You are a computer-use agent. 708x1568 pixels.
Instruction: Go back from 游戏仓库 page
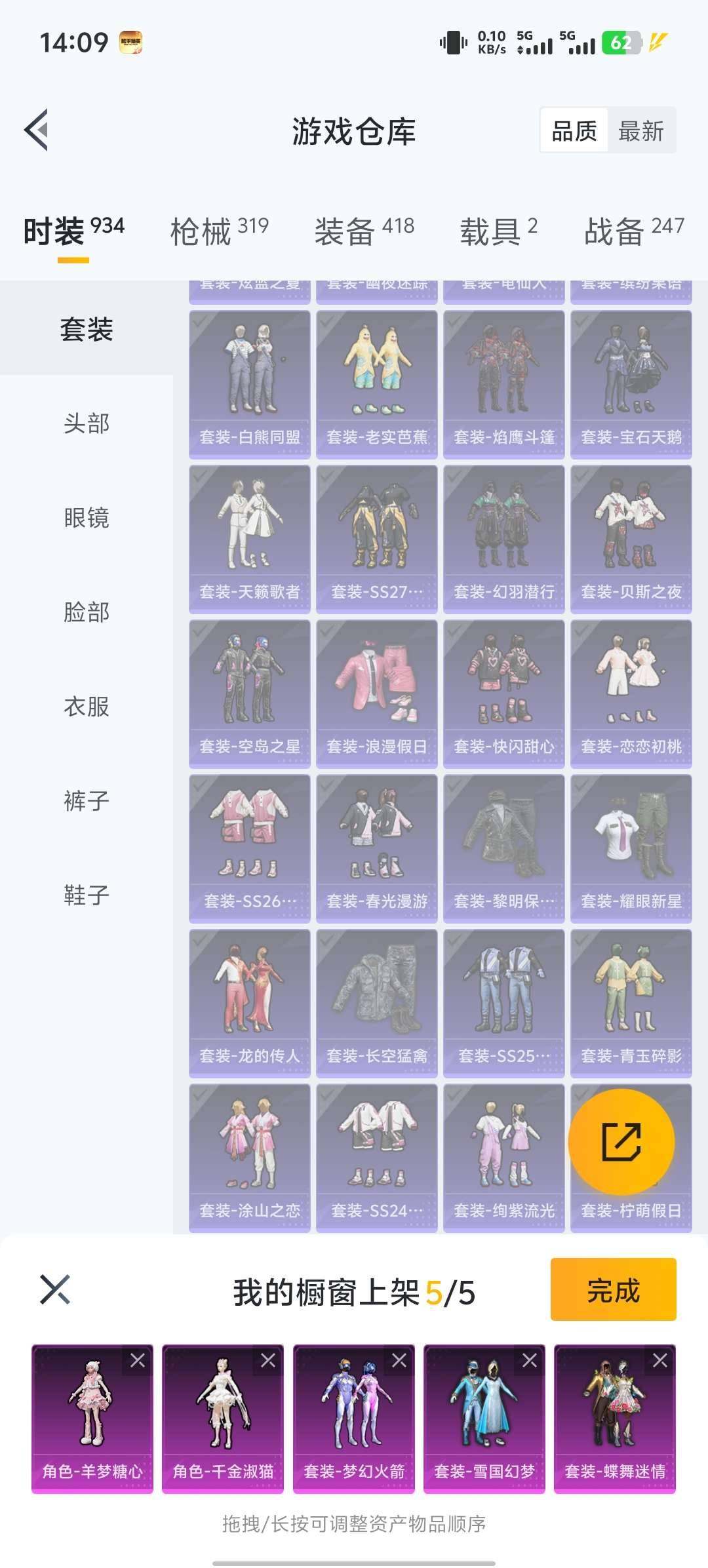[x=37, y=130]
